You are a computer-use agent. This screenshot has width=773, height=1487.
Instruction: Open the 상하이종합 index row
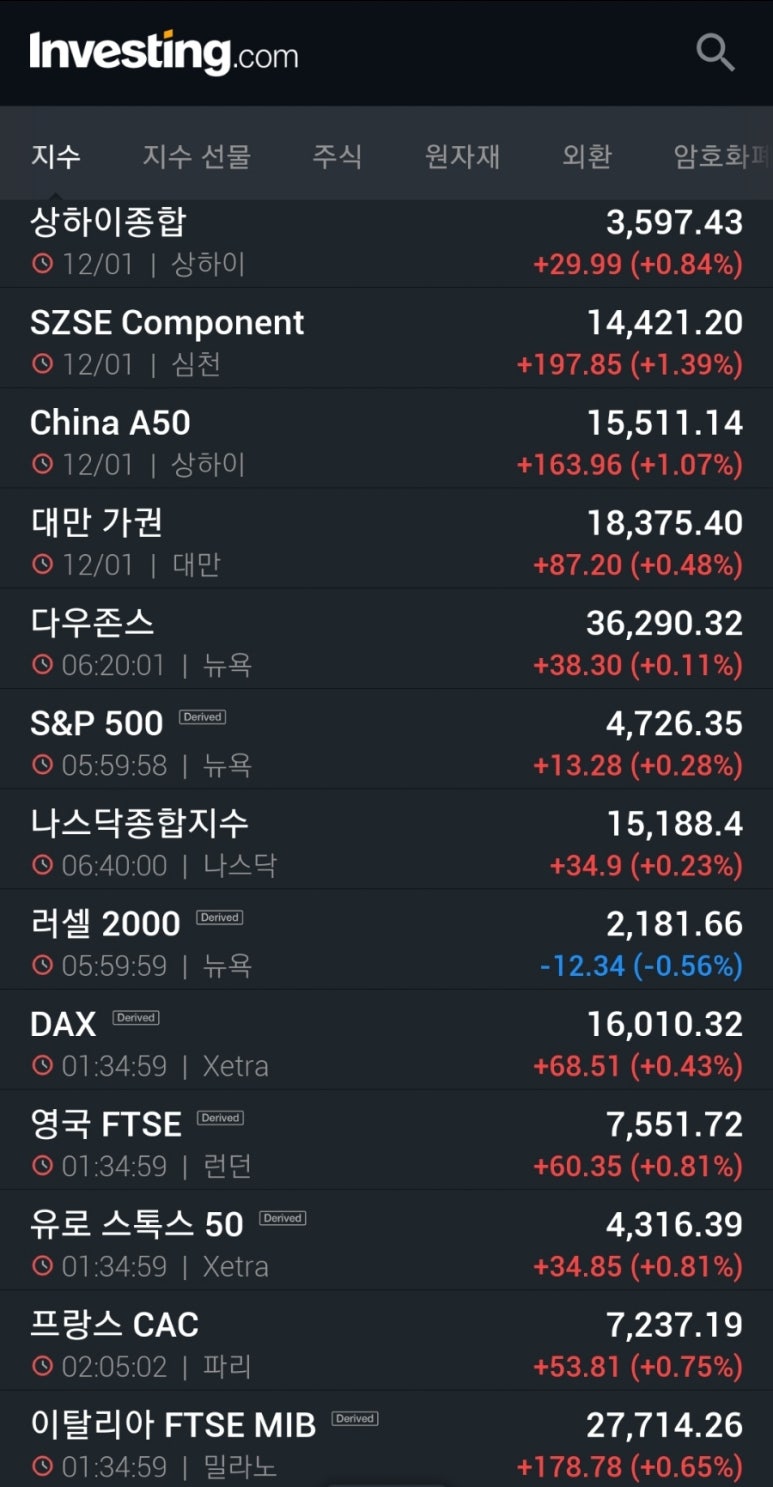click(x=386, y=243)
